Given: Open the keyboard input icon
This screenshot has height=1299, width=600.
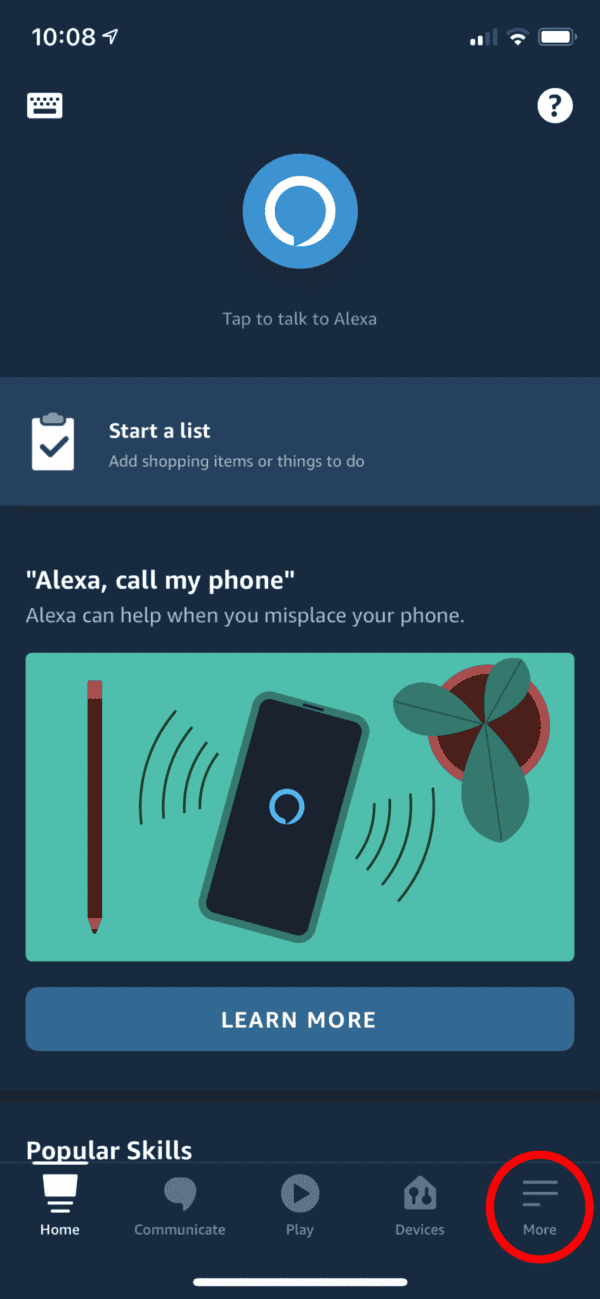Looking at the screenshot, I should point(45,105).
